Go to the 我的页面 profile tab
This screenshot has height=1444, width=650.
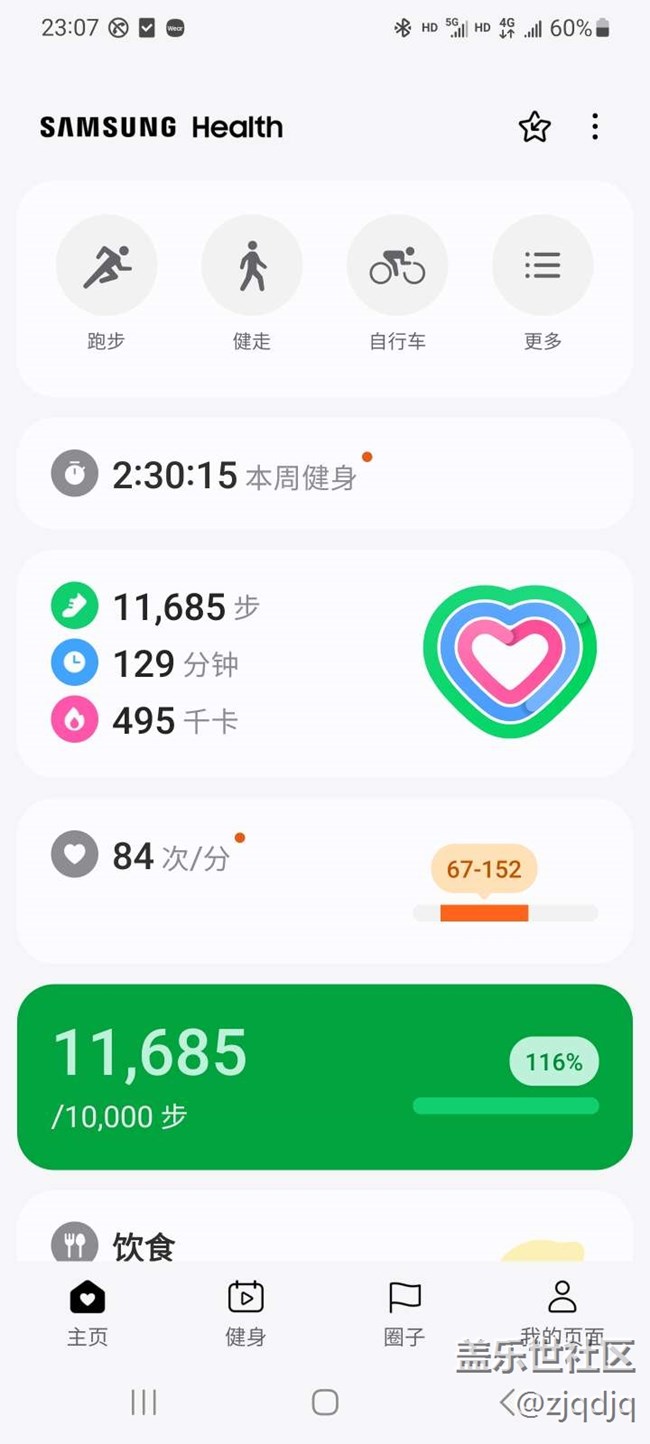coord(562,1313)
